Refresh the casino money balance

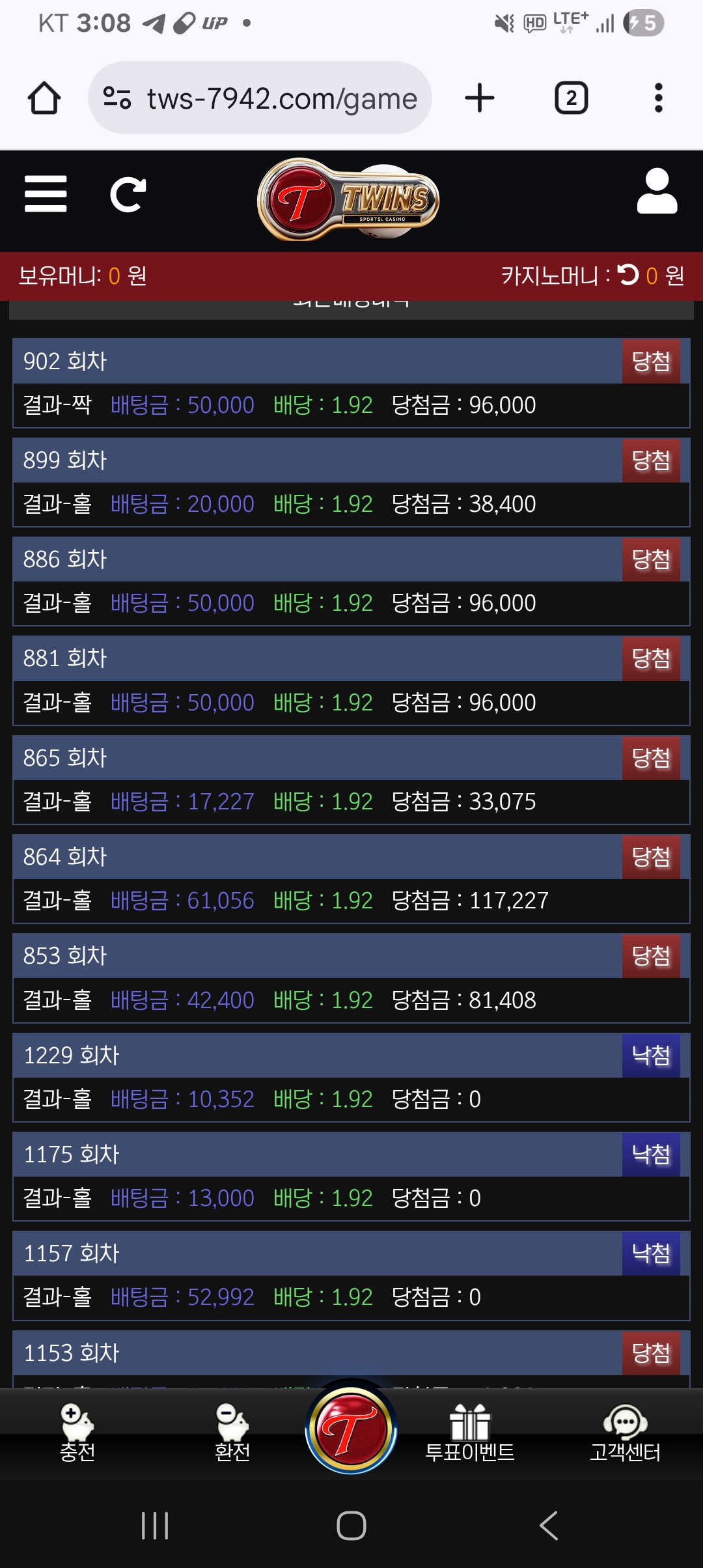coord(628,275)
